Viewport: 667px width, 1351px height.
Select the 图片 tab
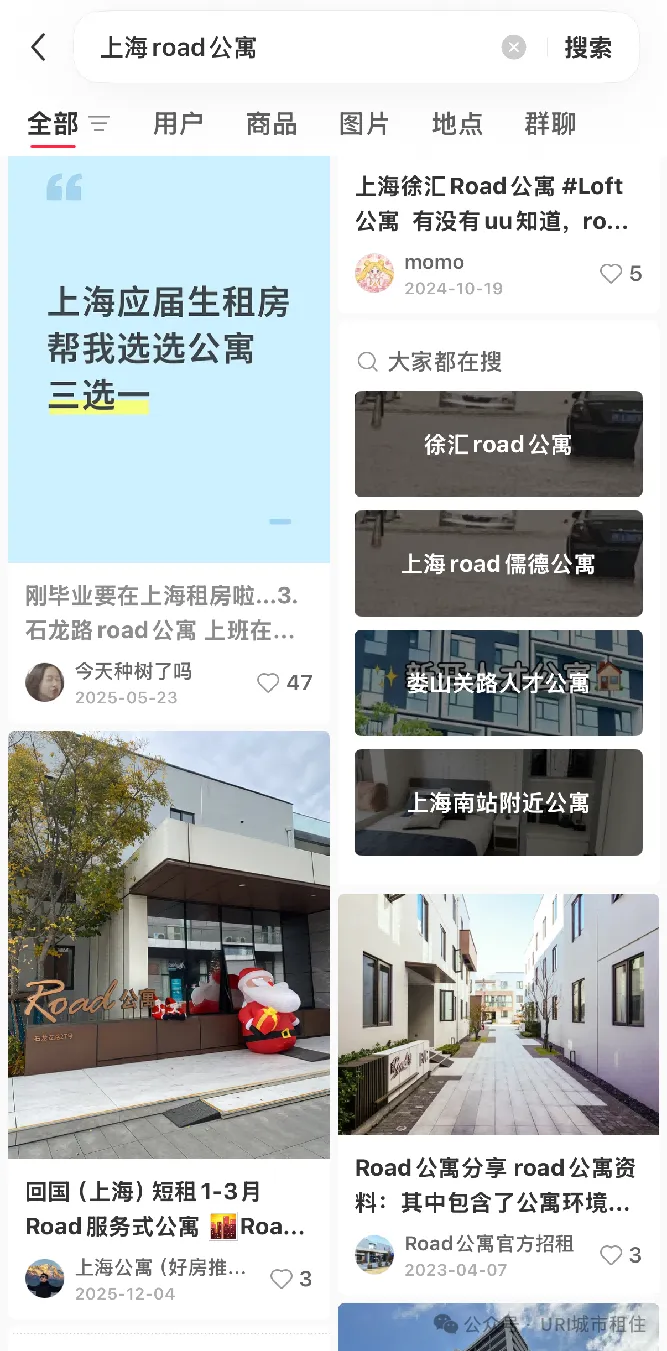[x=364, y=124]
